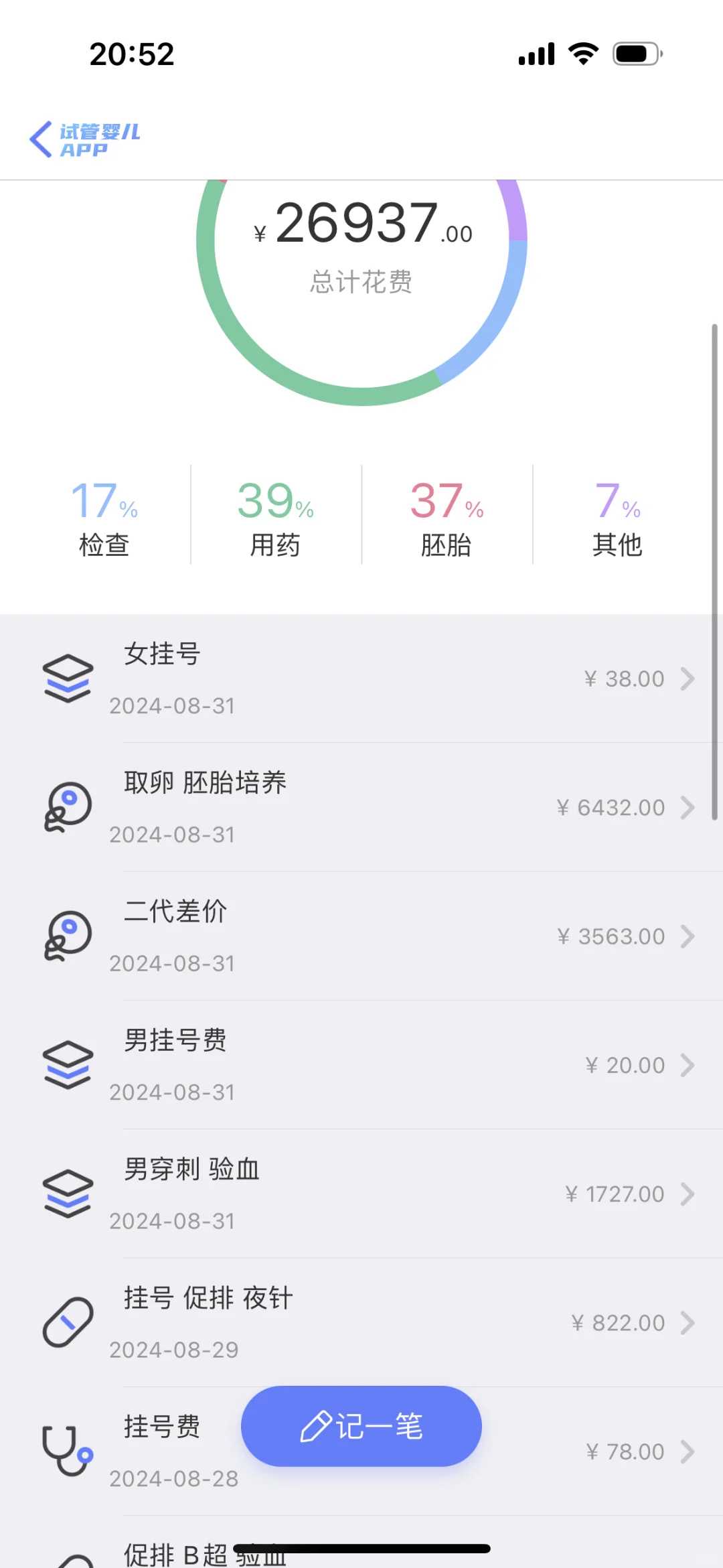The height and width of the screenshot is (1568, 723).
Task: Toggle the 用药 category filter
Action: (274, 516)
